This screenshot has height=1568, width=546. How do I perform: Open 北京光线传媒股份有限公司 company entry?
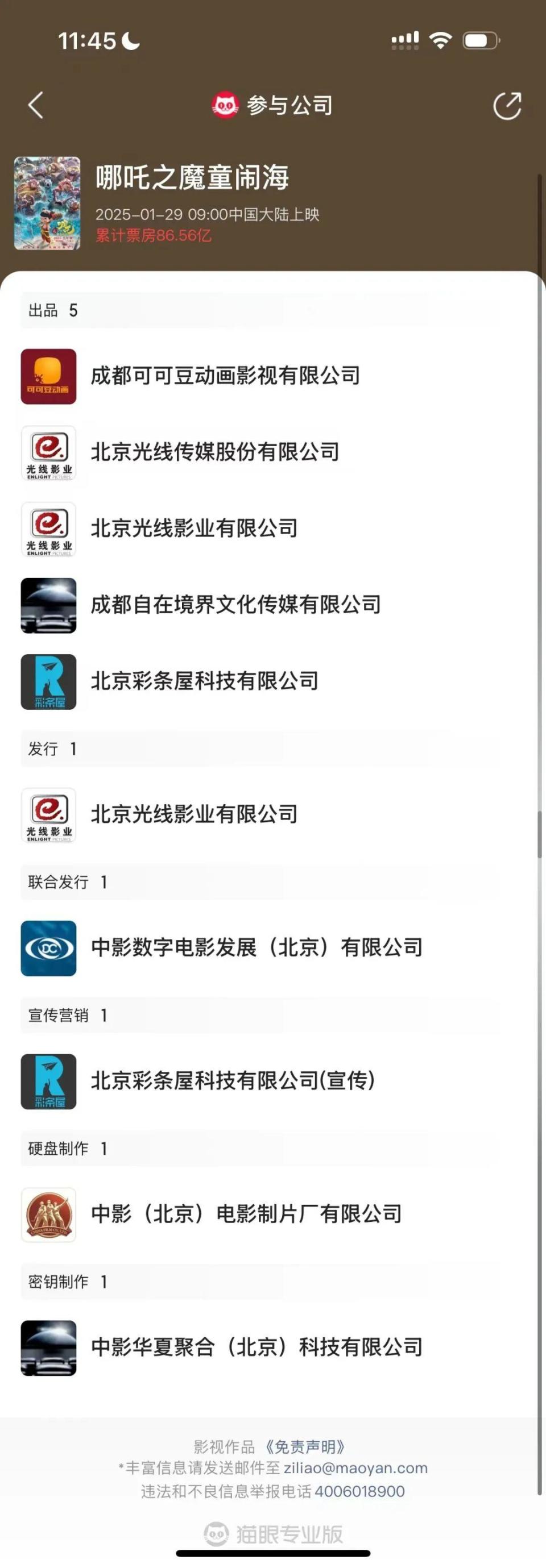pos(216,453)
